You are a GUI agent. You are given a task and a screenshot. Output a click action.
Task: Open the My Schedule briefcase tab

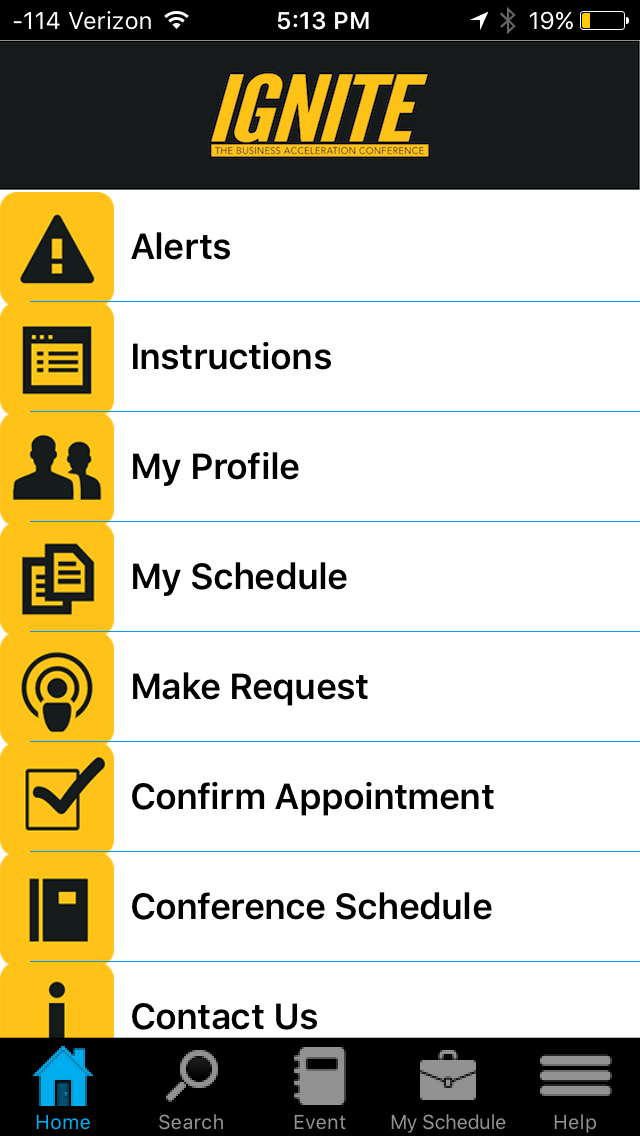coord(448,1087)
